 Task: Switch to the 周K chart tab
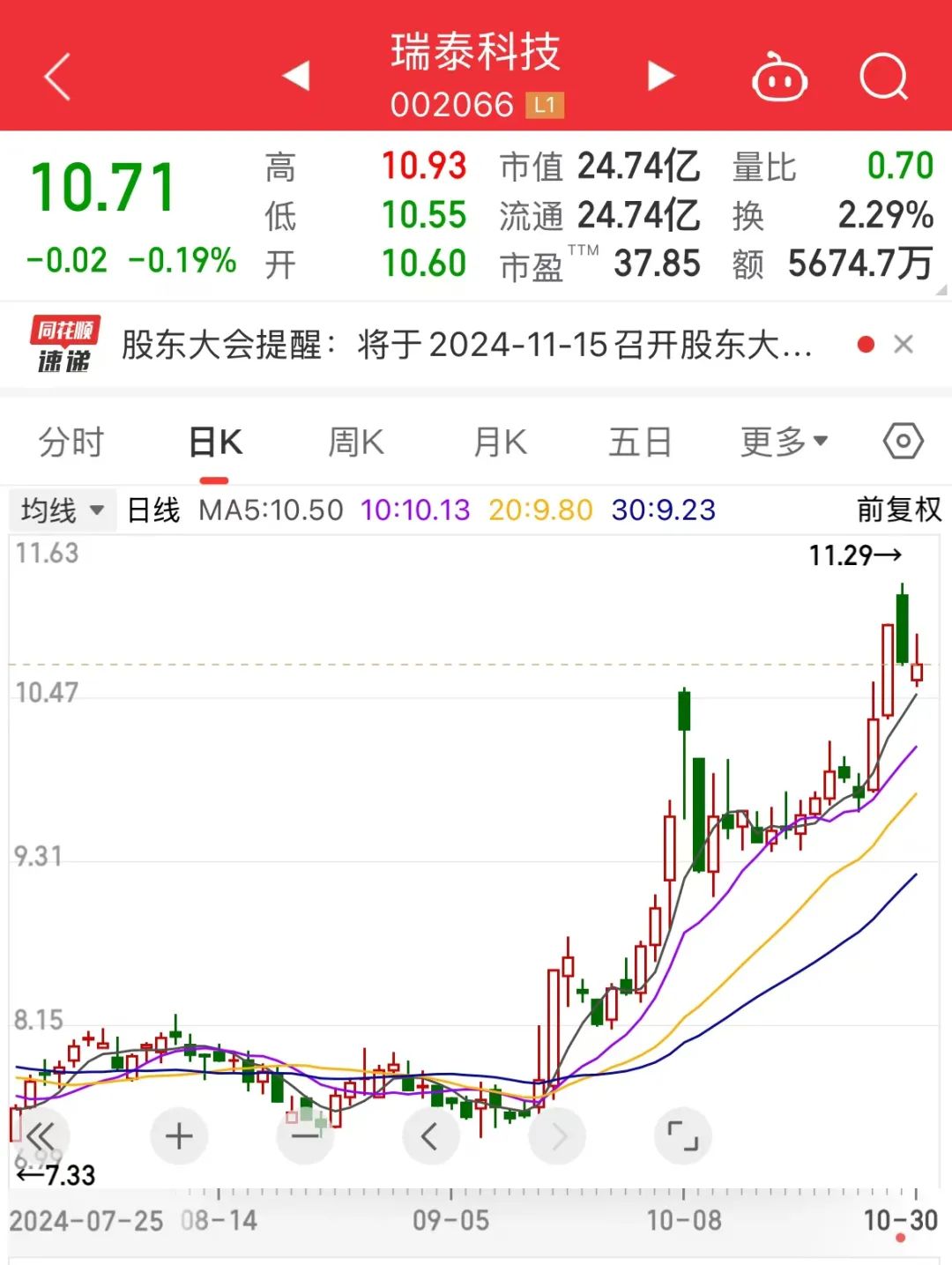click(356, 442)
